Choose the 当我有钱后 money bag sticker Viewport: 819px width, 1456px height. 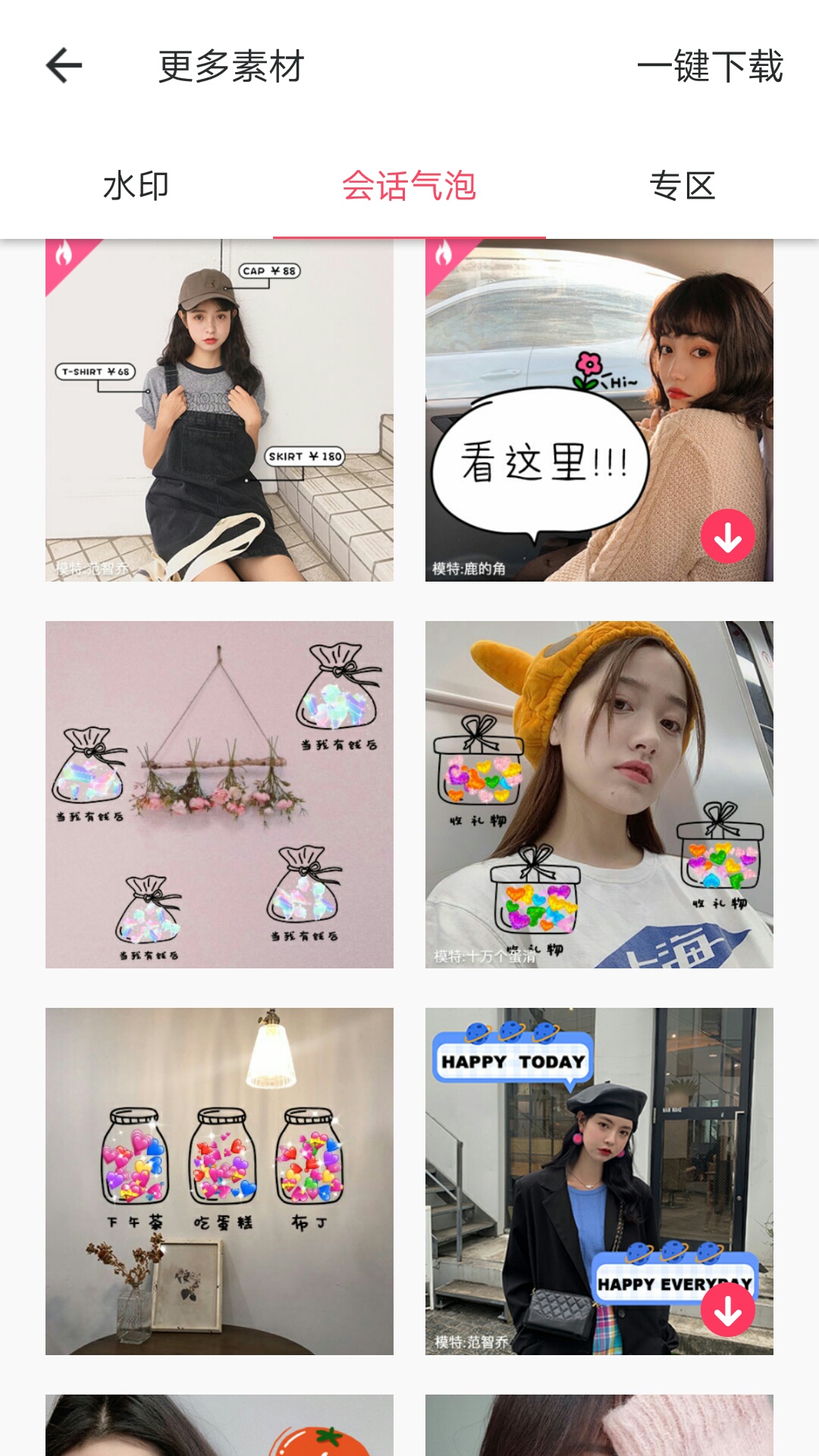(x=219, y=794)
